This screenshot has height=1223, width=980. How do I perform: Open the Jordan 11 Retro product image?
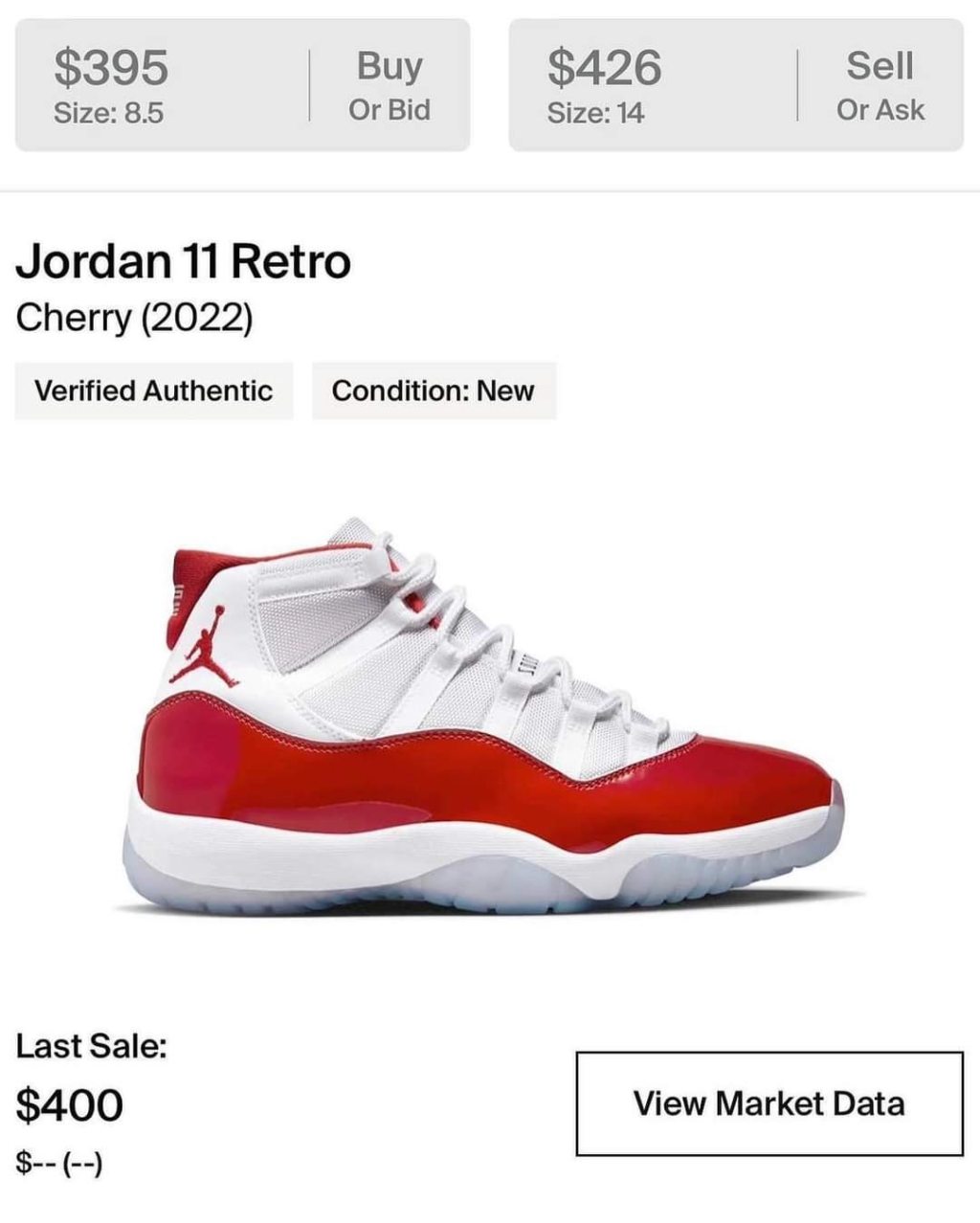click(488, 718)
